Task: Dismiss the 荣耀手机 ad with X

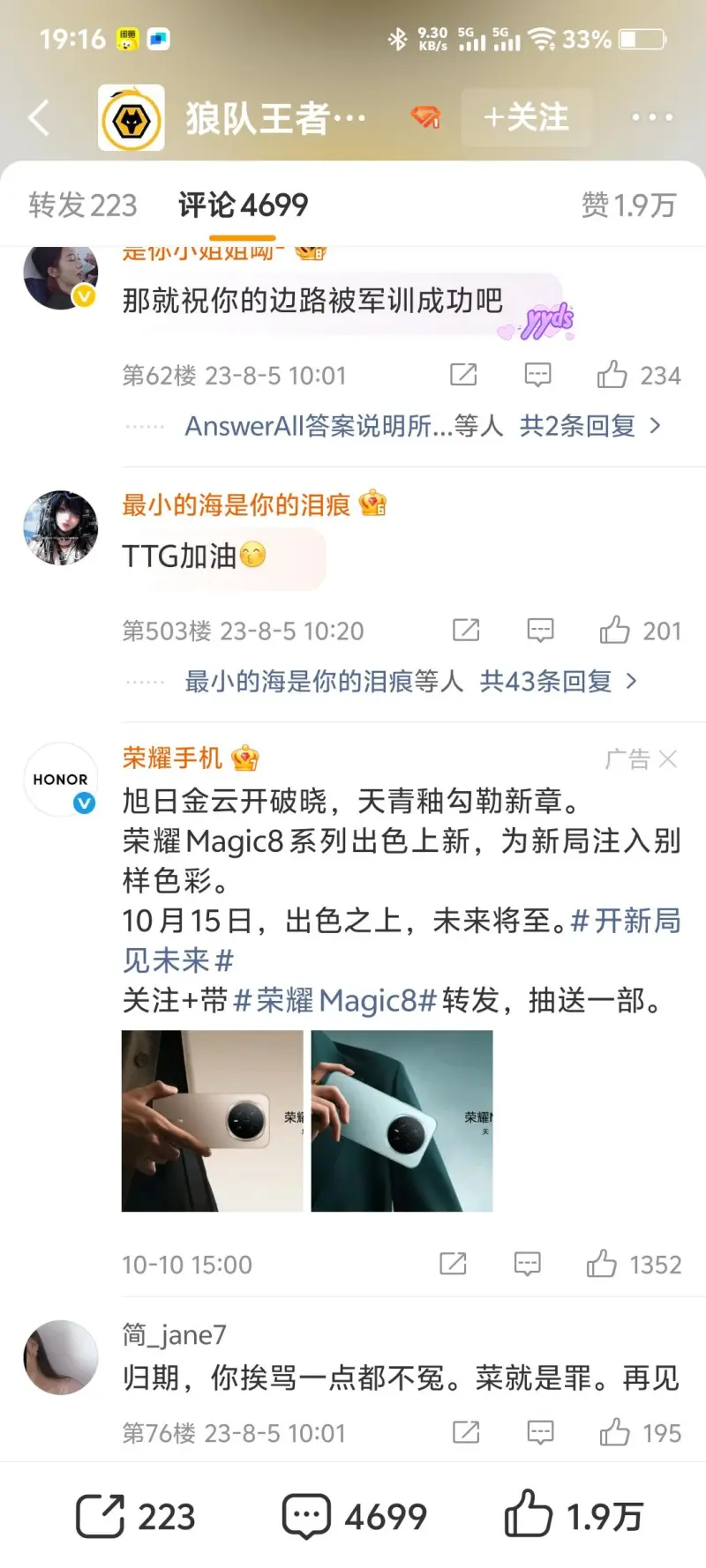Action: tap(668, 759)
